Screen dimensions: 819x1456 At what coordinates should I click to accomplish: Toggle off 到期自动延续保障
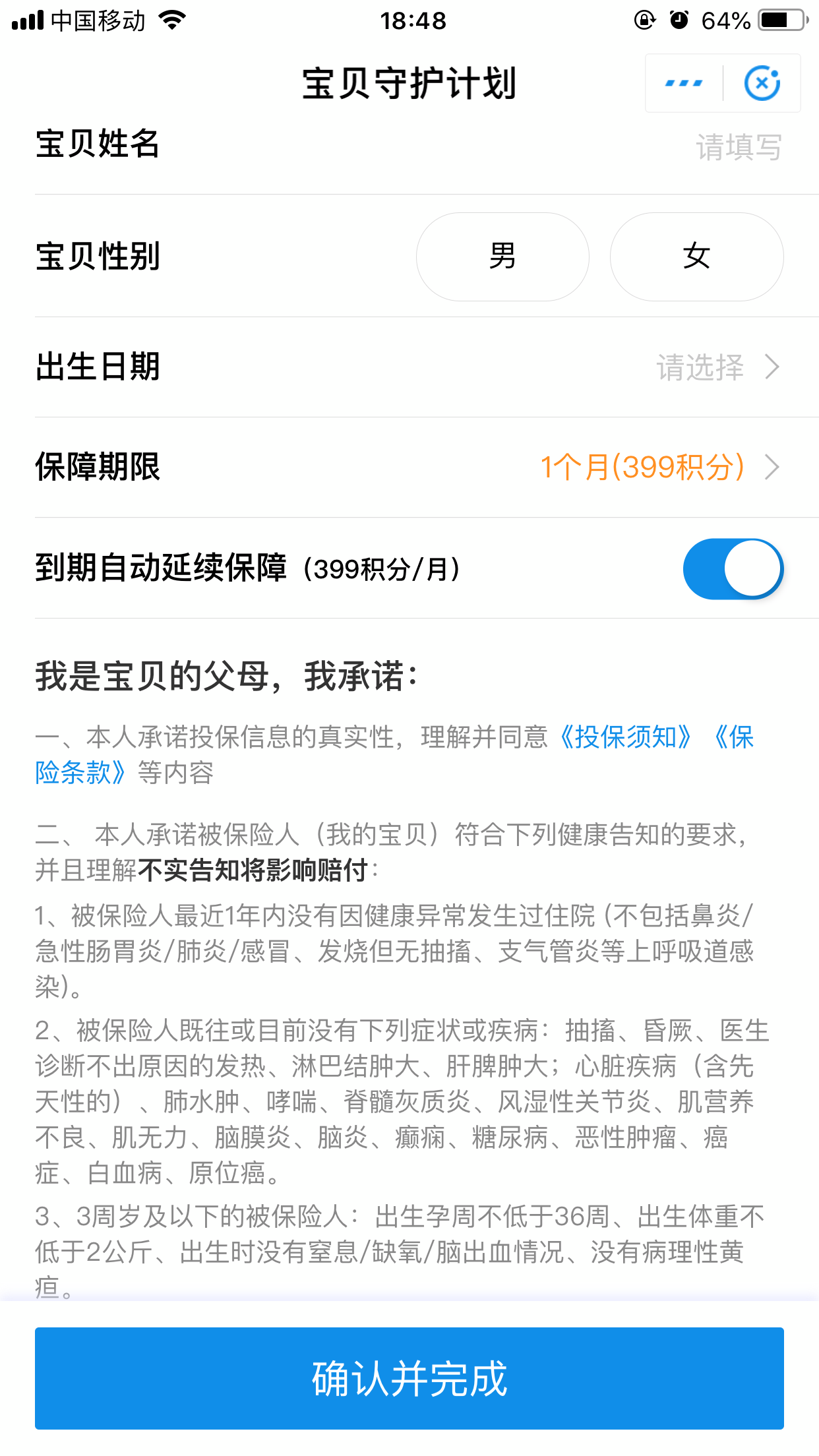click(x=733, y=569)
